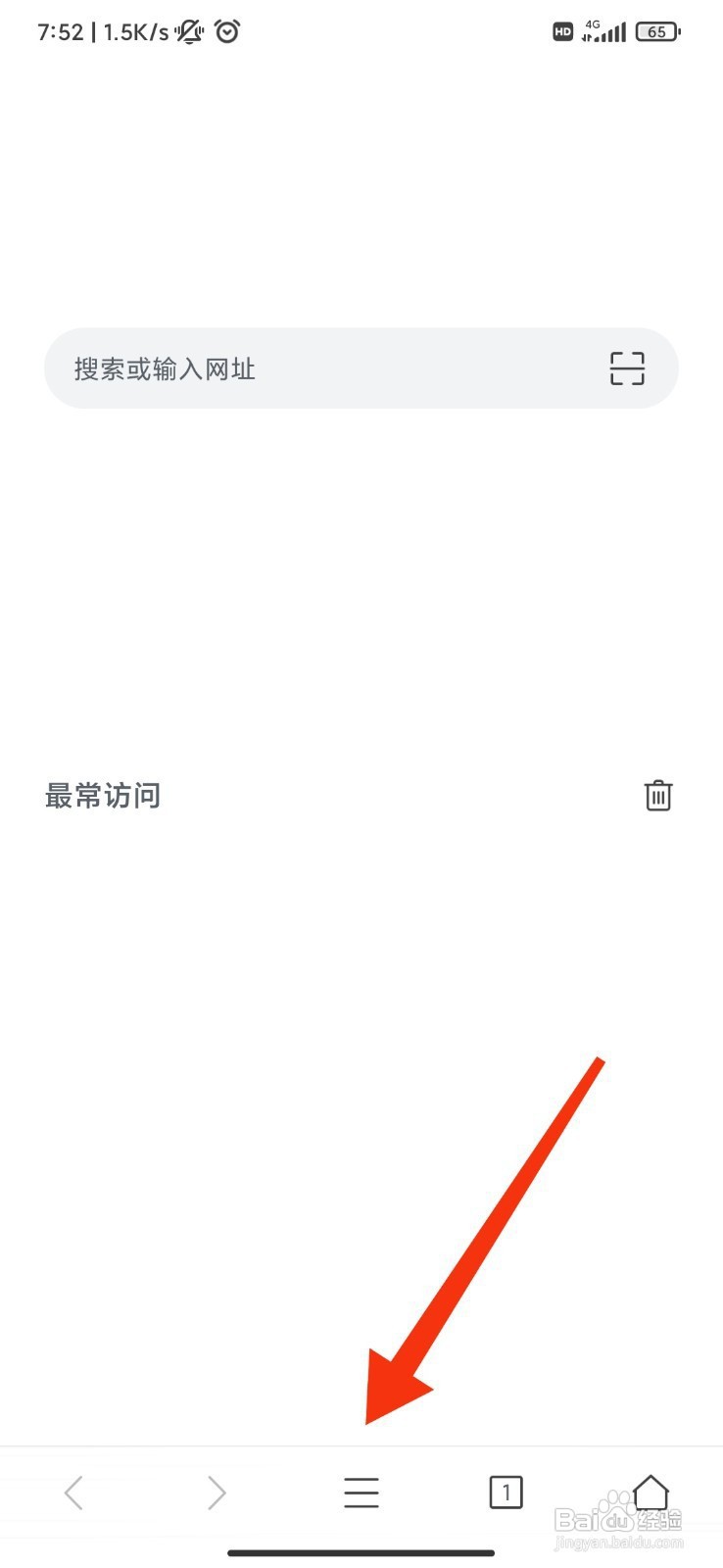Image resolution: width=723 pixels, height=1568 pixels.
Task: Tap the back navigation arrow
Action: [72, 1493]
